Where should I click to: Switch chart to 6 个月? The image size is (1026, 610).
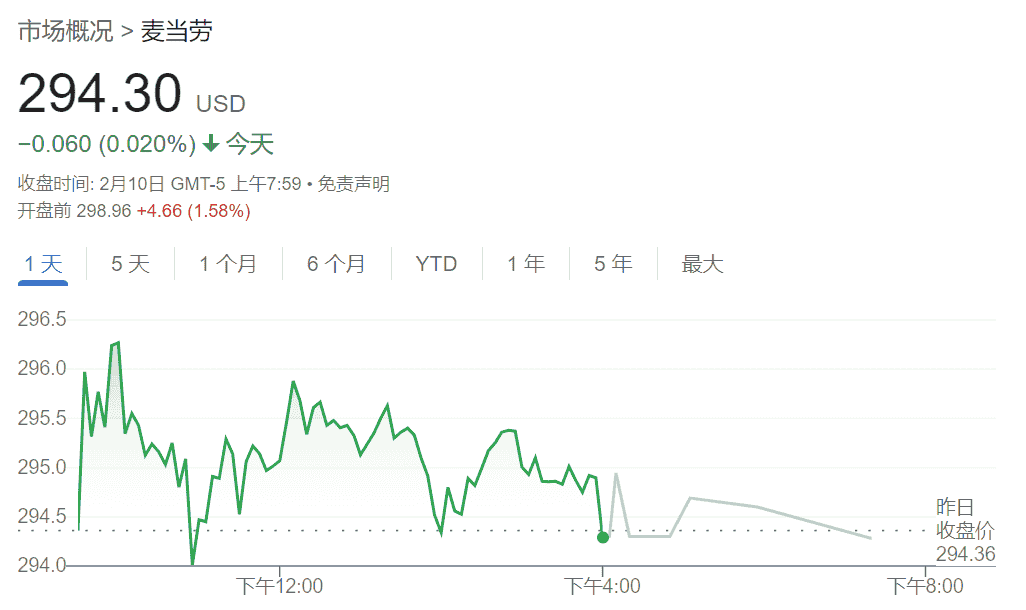pos(336,264)
